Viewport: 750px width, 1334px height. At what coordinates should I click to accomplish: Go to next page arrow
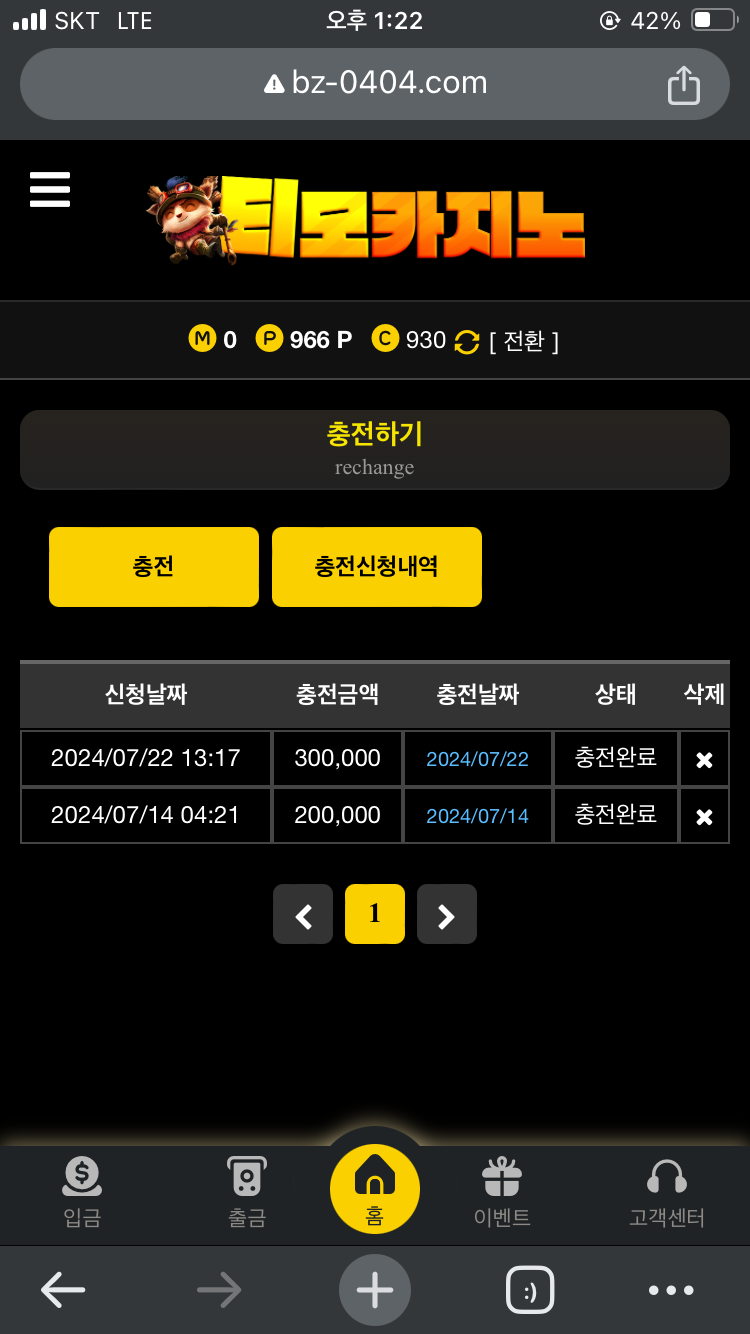(446, 914)
